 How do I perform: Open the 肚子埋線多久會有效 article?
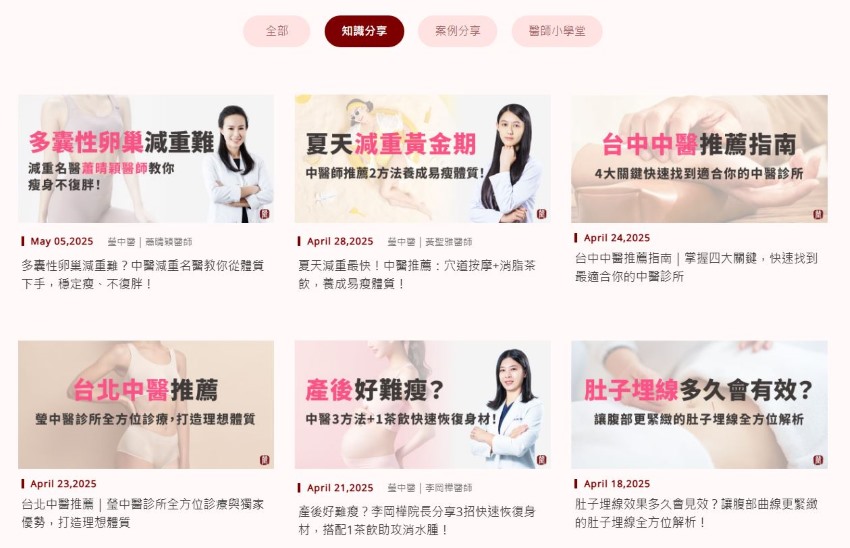(699, 405)
